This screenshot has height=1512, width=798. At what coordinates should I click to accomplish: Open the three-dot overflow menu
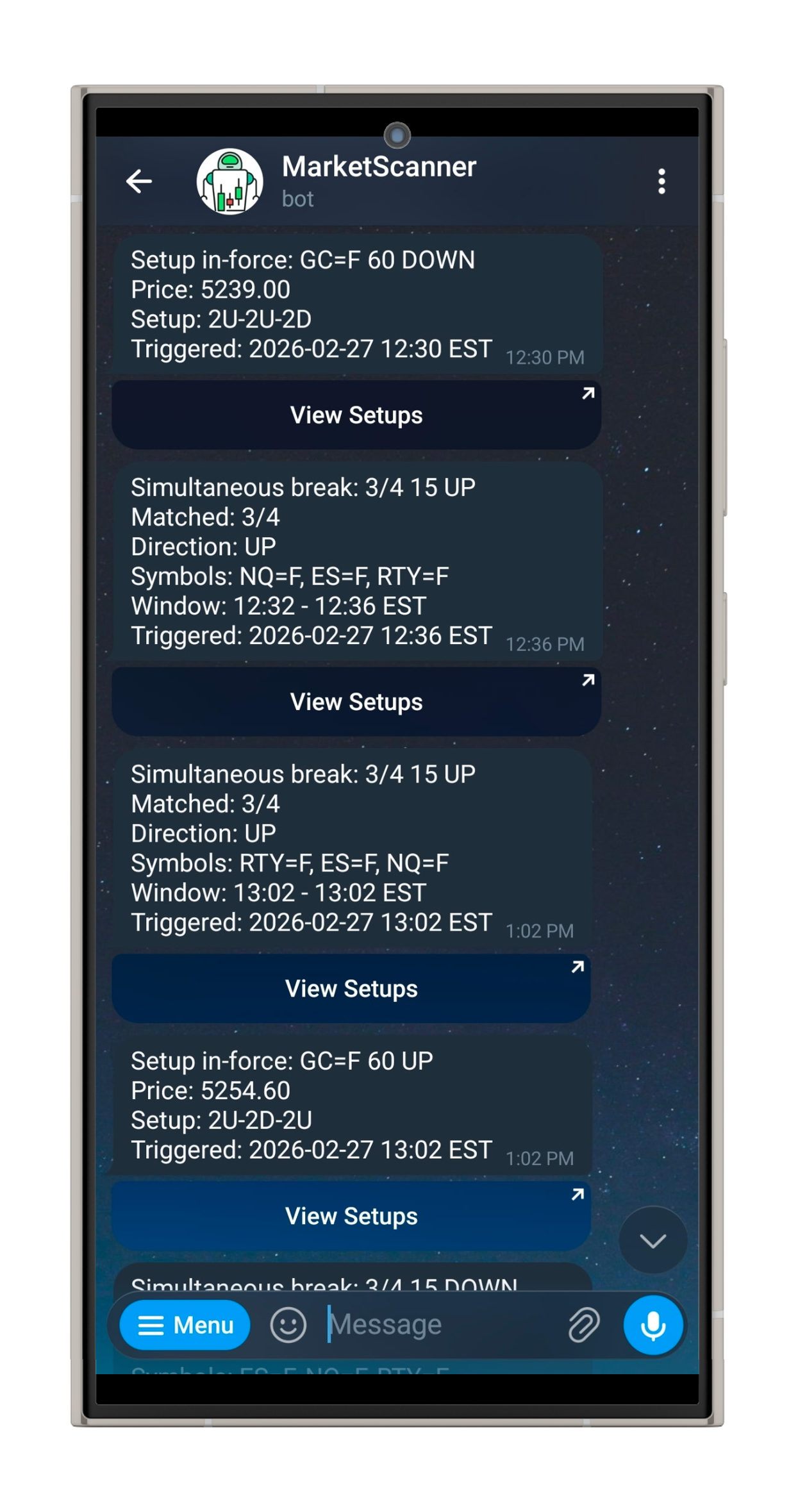click(x=661, y=181)
